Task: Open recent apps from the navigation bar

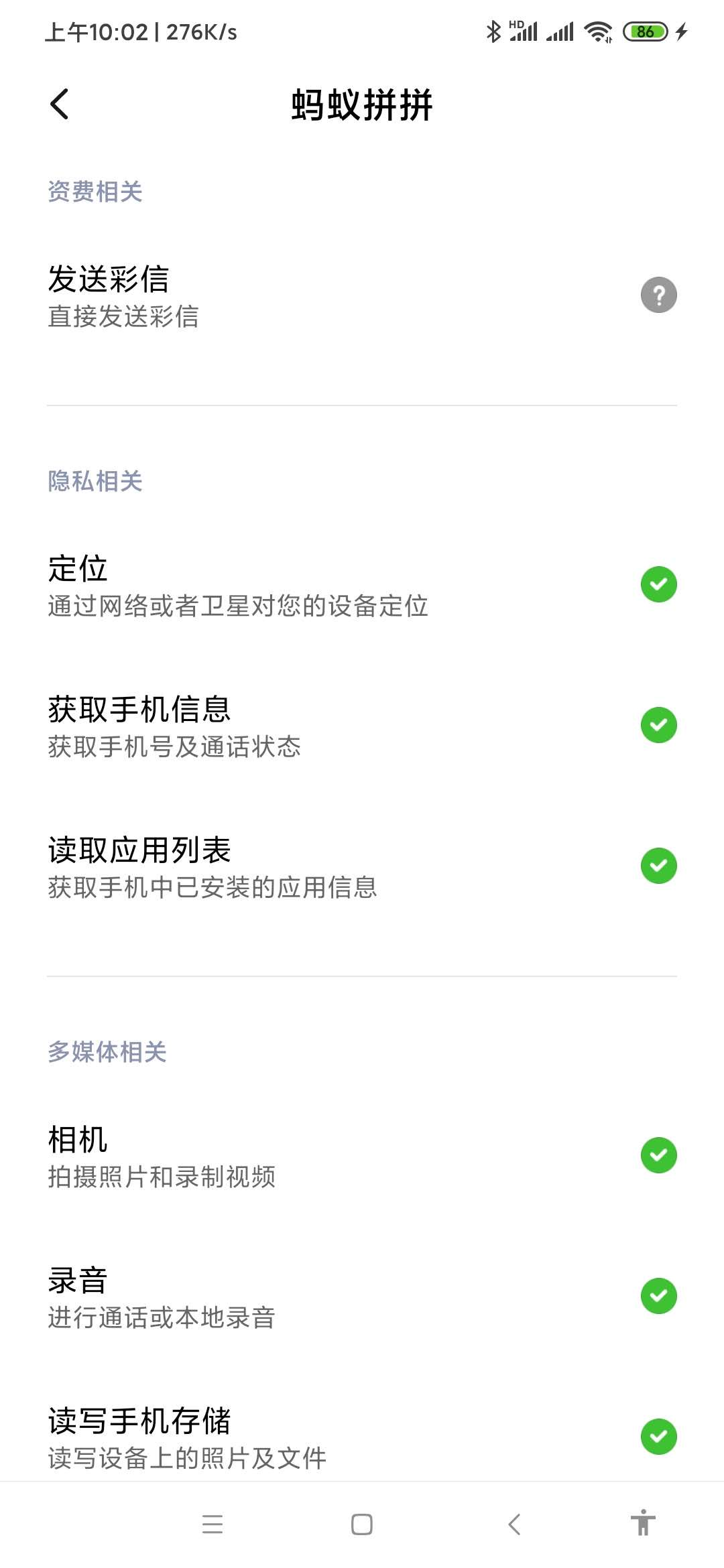Action: 213,1524
